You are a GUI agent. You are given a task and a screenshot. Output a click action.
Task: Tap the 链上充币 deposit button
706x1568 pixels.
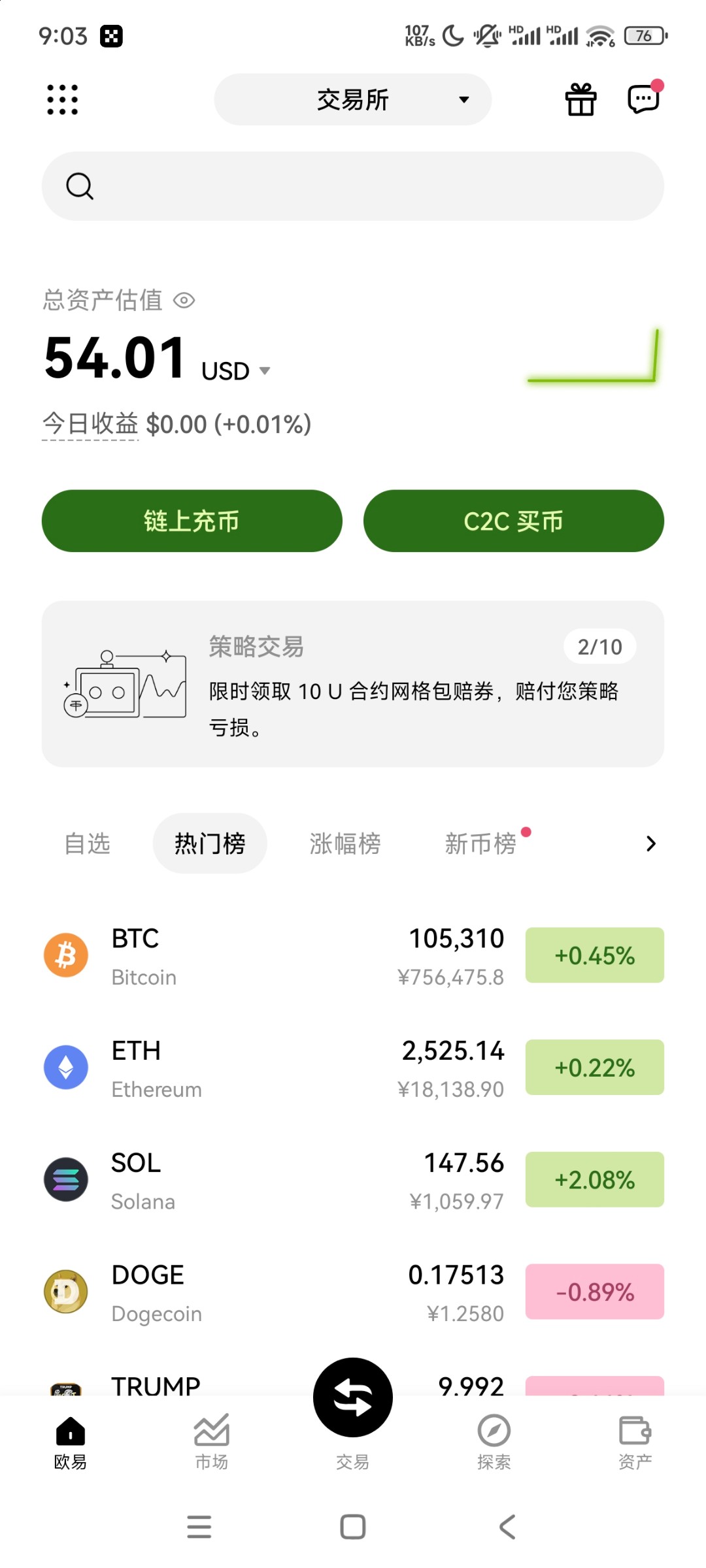click(x=192, y=521)
